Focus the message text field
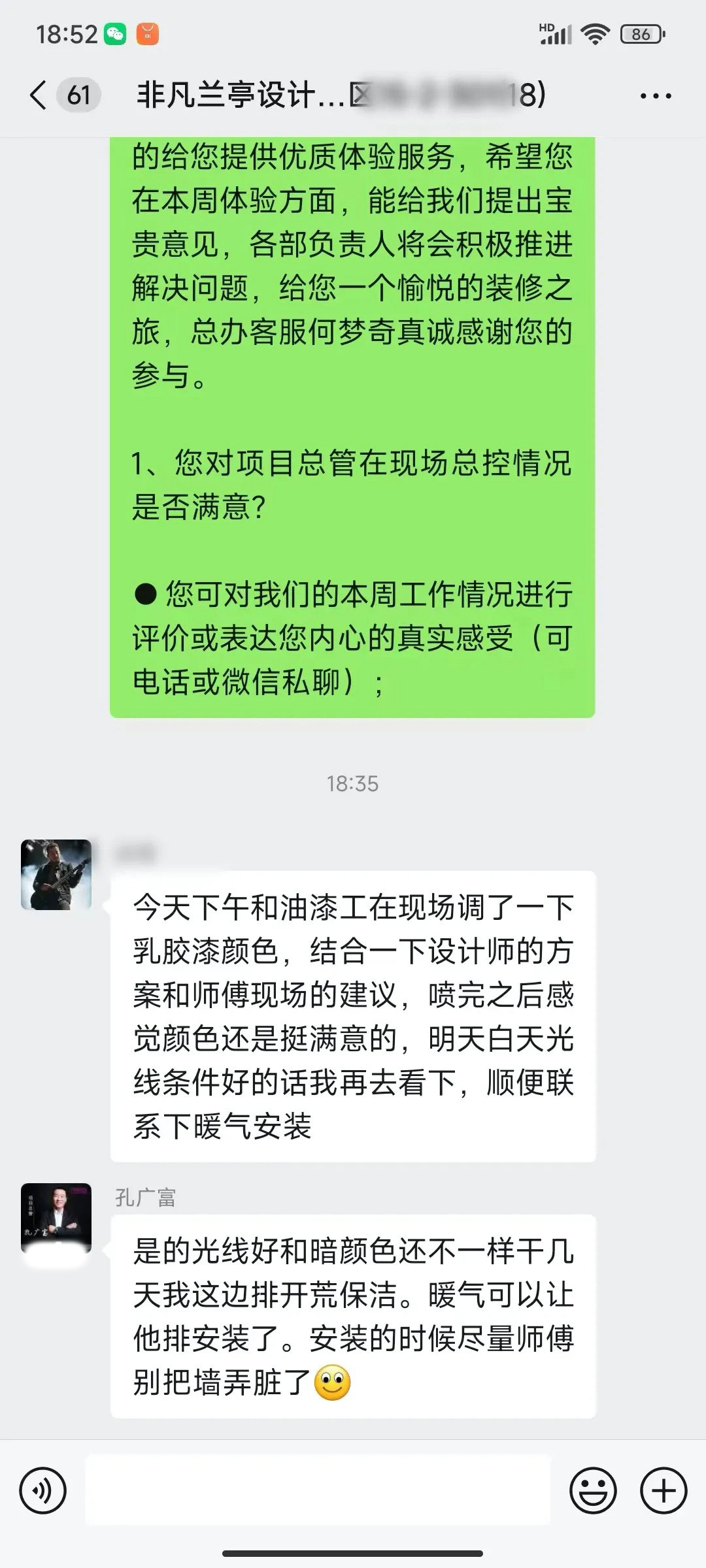 [318, 1491]
